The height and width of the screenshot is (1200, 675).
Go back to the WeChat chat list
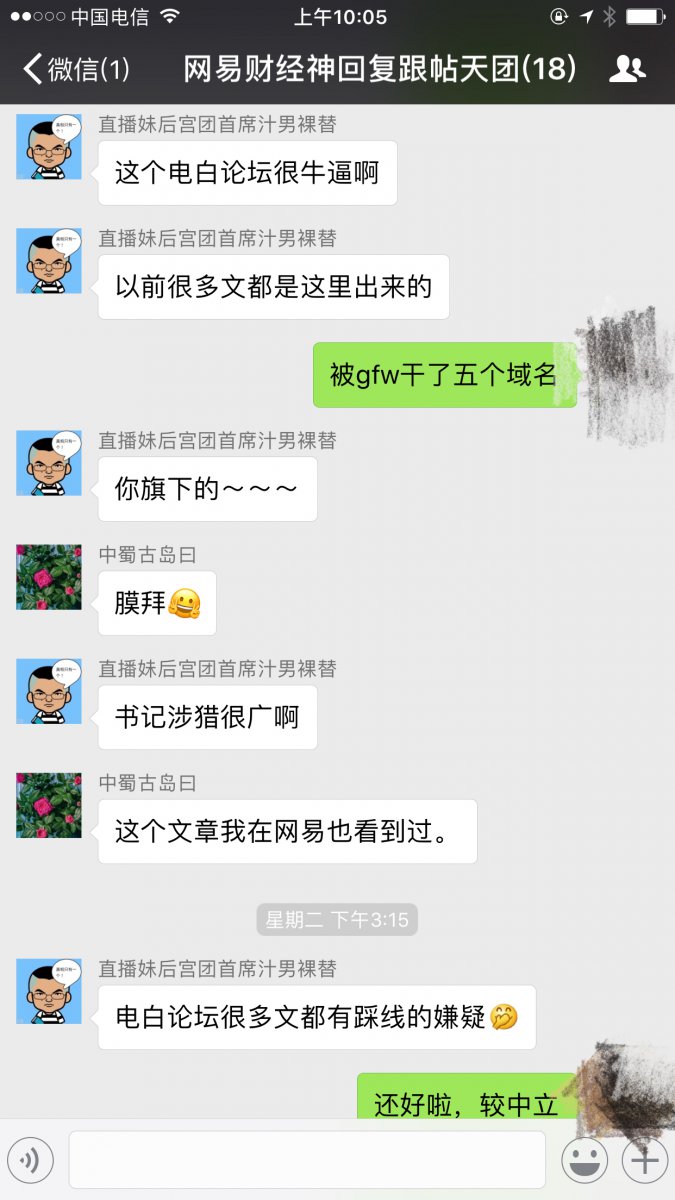pos(75,69)
